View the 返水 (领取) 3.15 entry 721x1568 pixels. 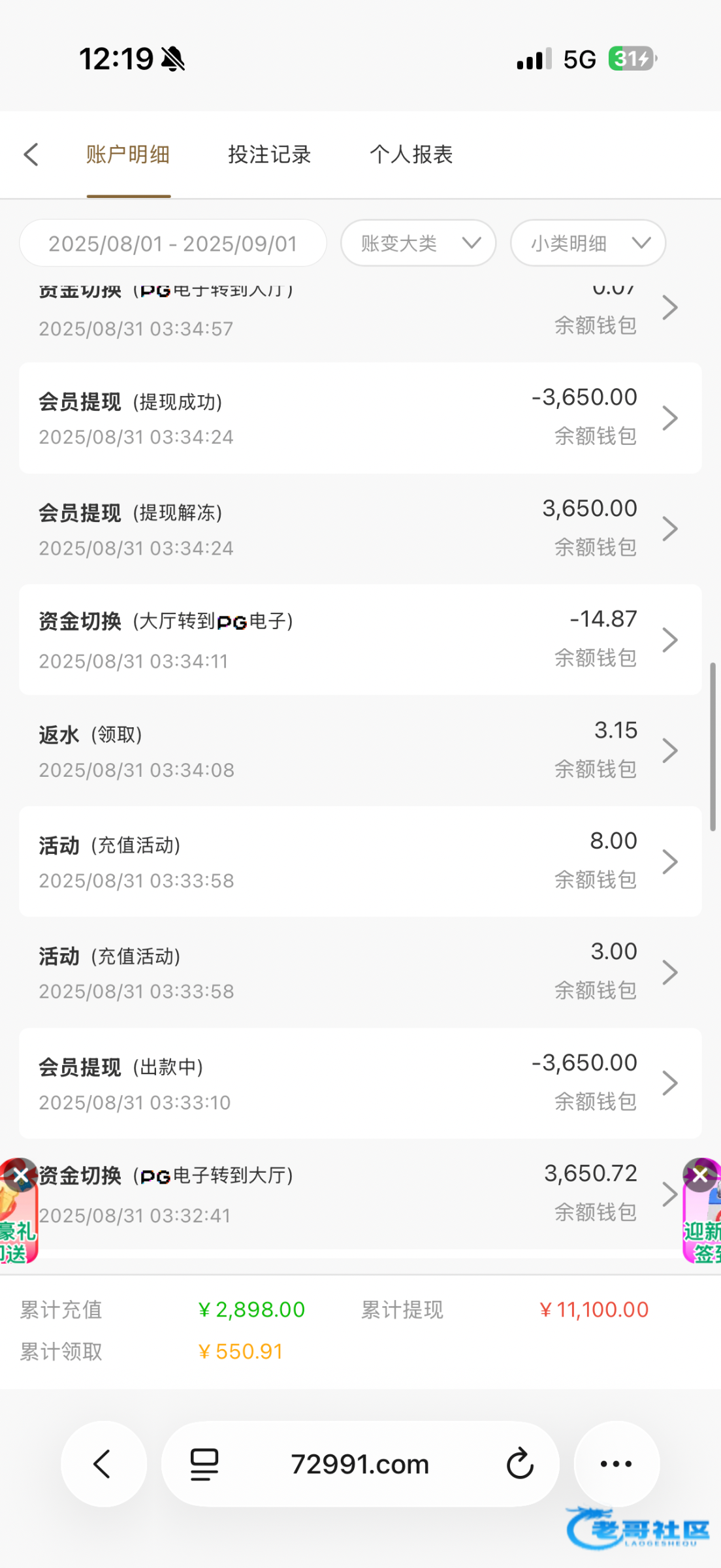(x=360, y=751)
